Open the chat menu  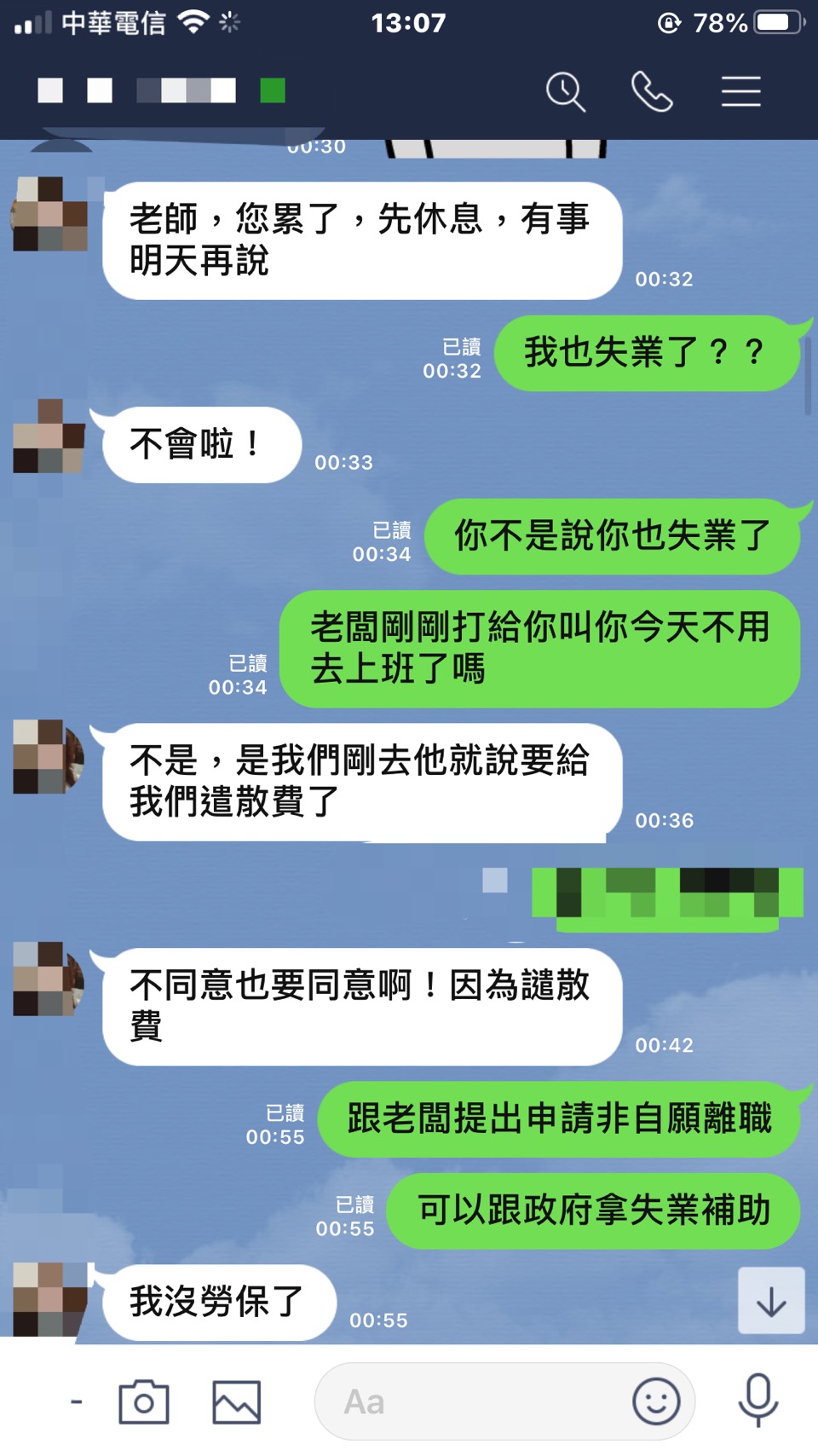[740, 92]
